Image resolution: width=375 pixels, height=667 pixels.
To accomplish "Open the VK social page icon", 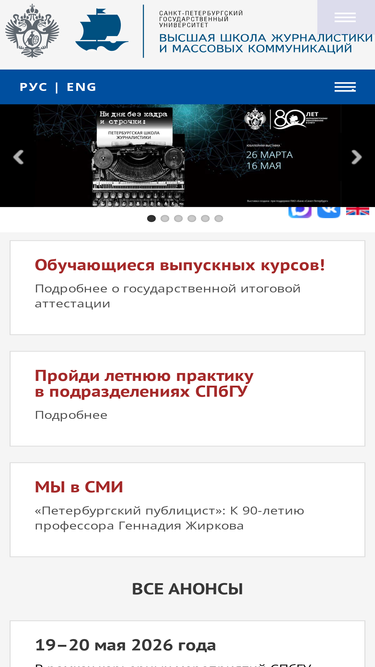I will coord(329,212).
